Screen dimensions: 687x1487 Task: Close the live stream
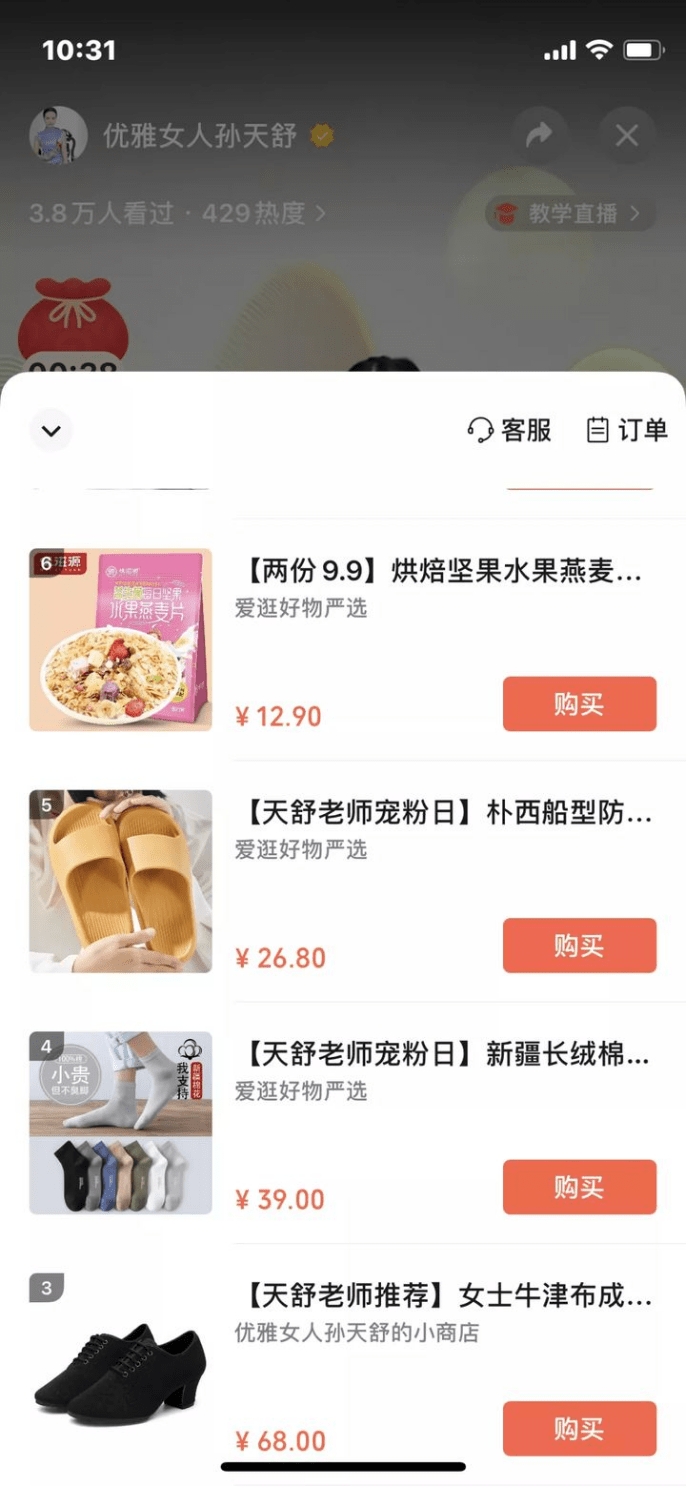point(627,135)
